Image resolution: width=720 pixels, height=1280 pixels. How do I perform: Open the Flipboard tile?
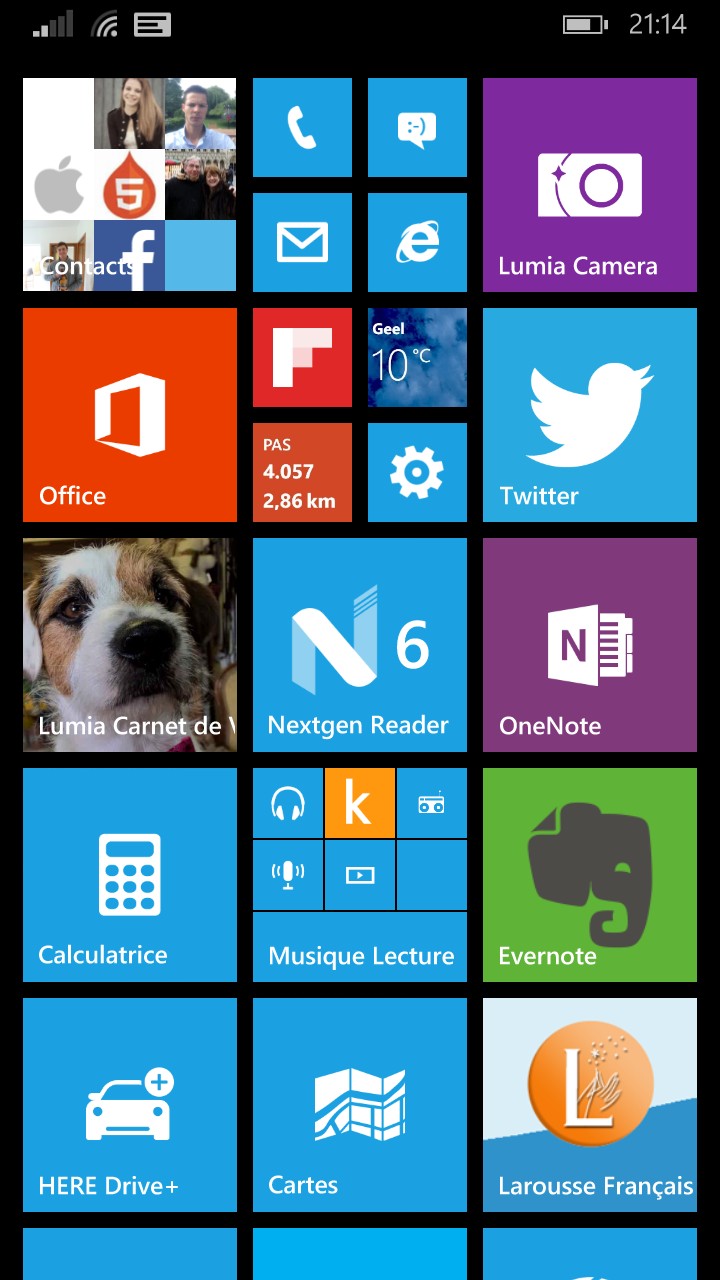click(x=302, y=357)
